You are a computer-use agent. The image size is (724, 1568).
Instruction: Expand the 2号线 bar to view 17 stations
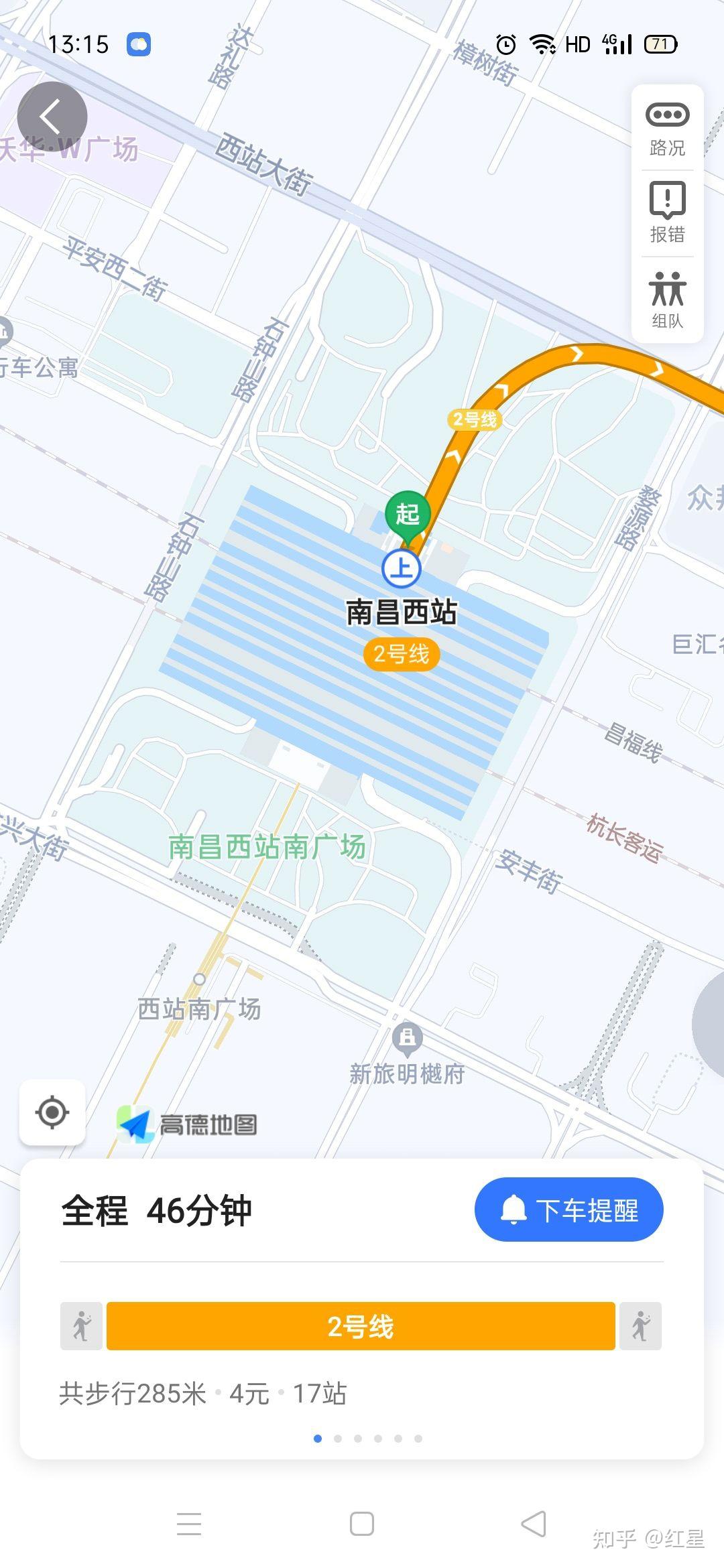click(361, 1327)
